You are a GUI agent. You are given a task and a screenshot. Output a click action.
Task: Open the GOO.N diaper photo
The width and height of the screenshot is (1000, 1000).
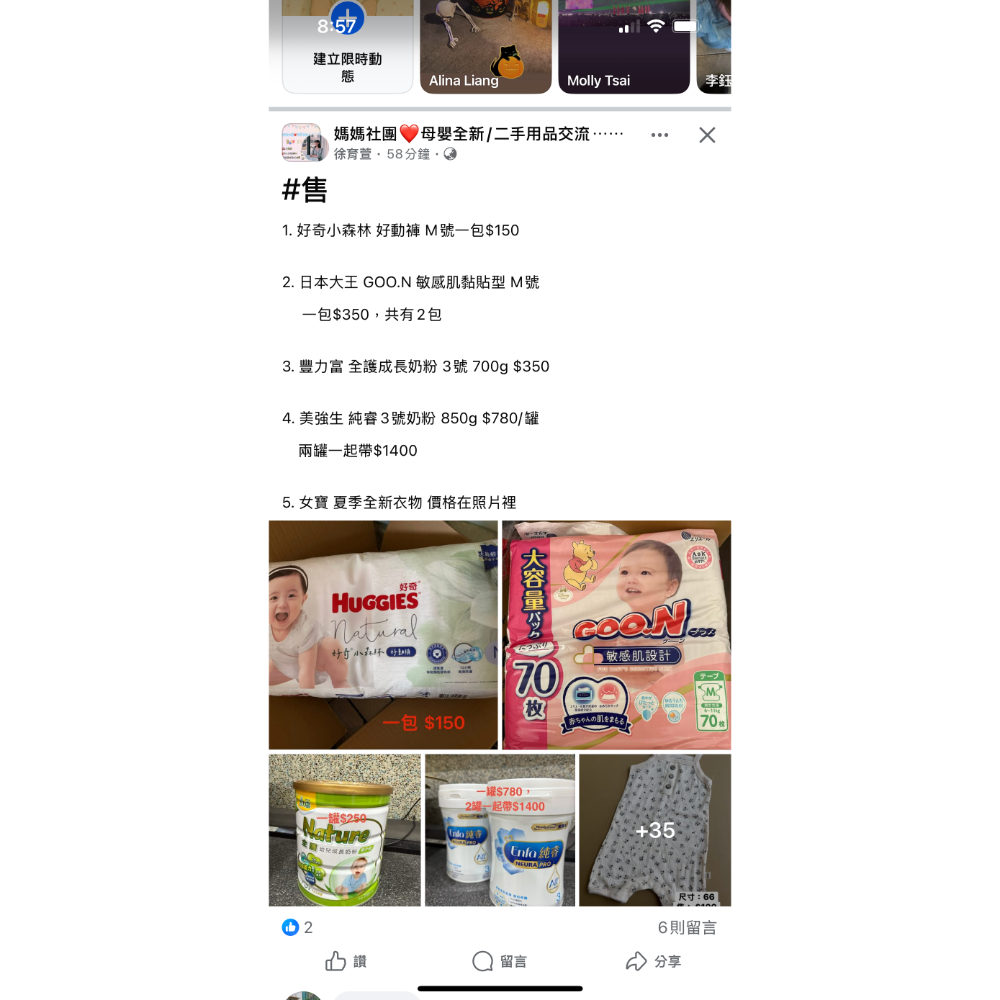(616, 634)
